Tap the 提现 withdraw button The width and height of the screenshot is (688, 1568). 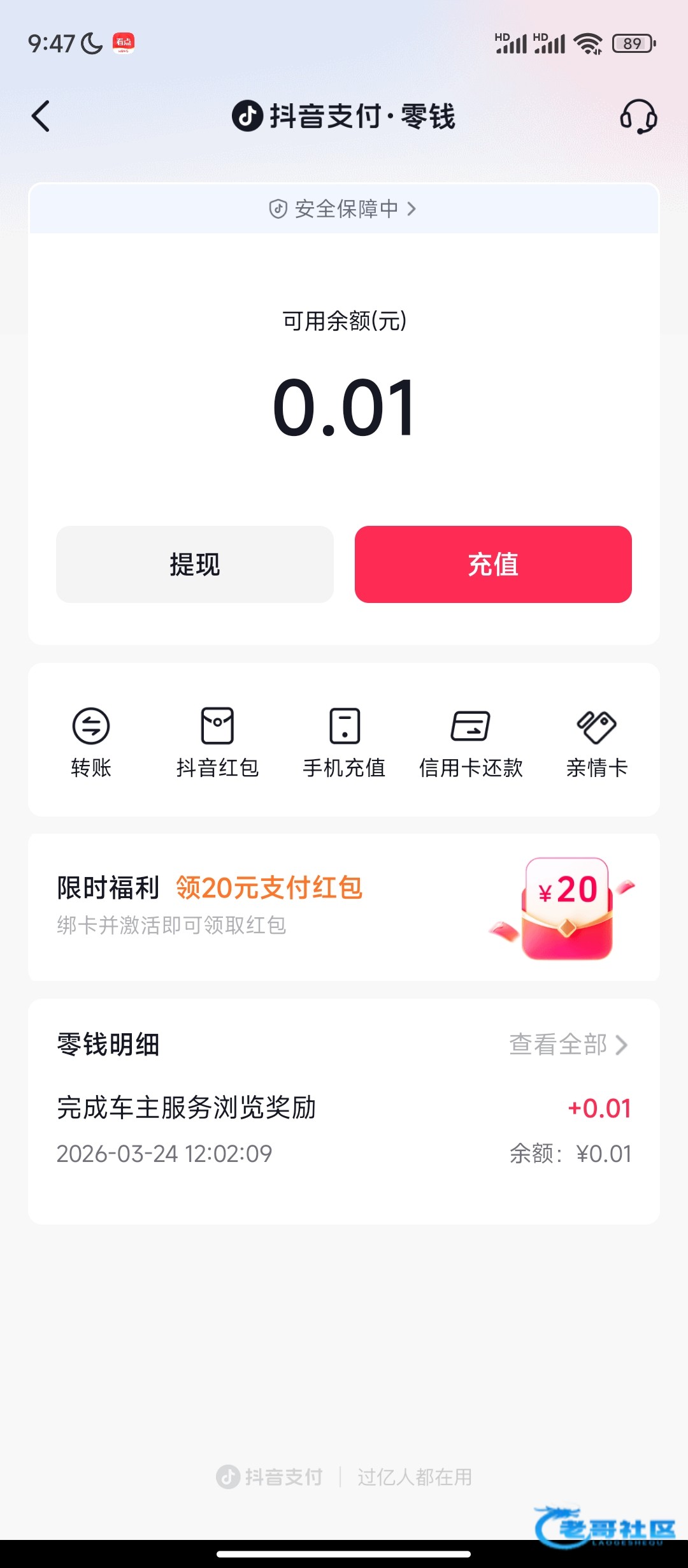pos(195,564)
